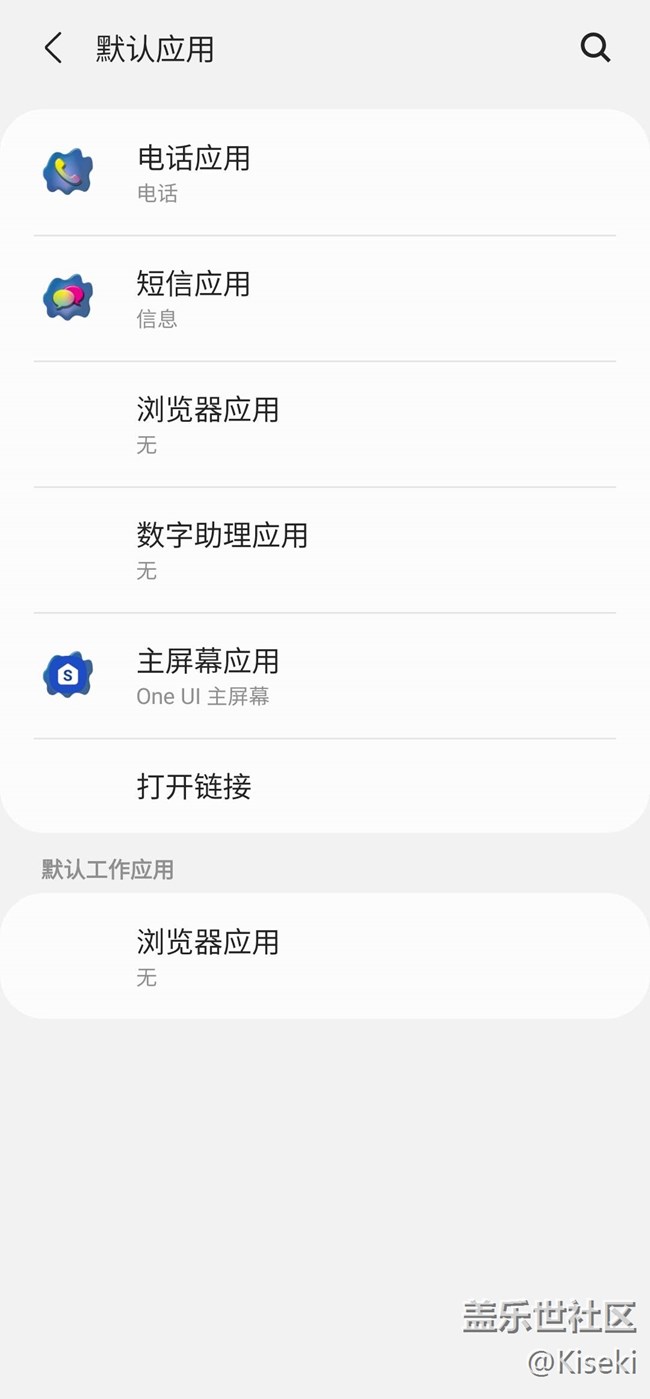Open 数字助理应用 setting

pos(324,551)
